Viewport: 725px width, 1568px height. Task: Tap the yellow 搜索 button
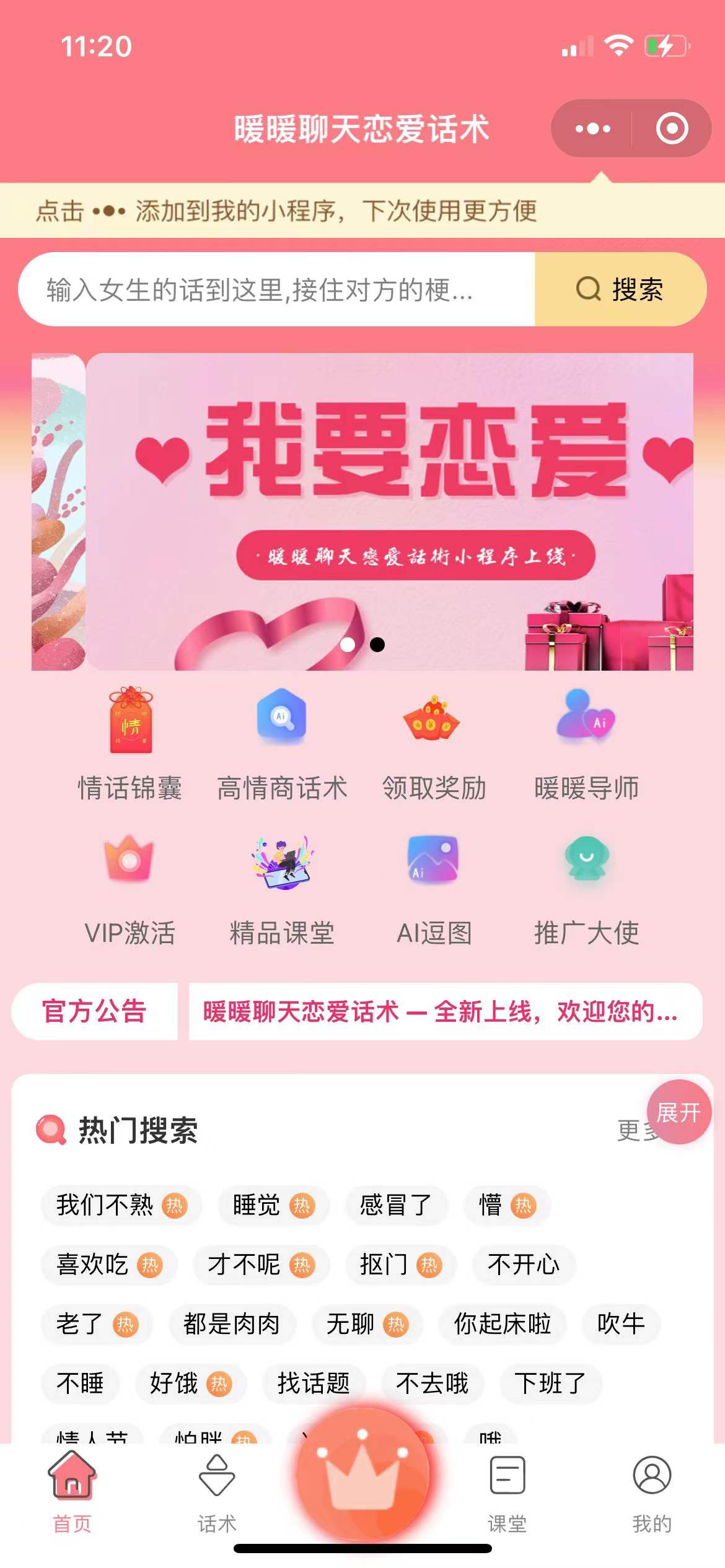pos(620,289)
